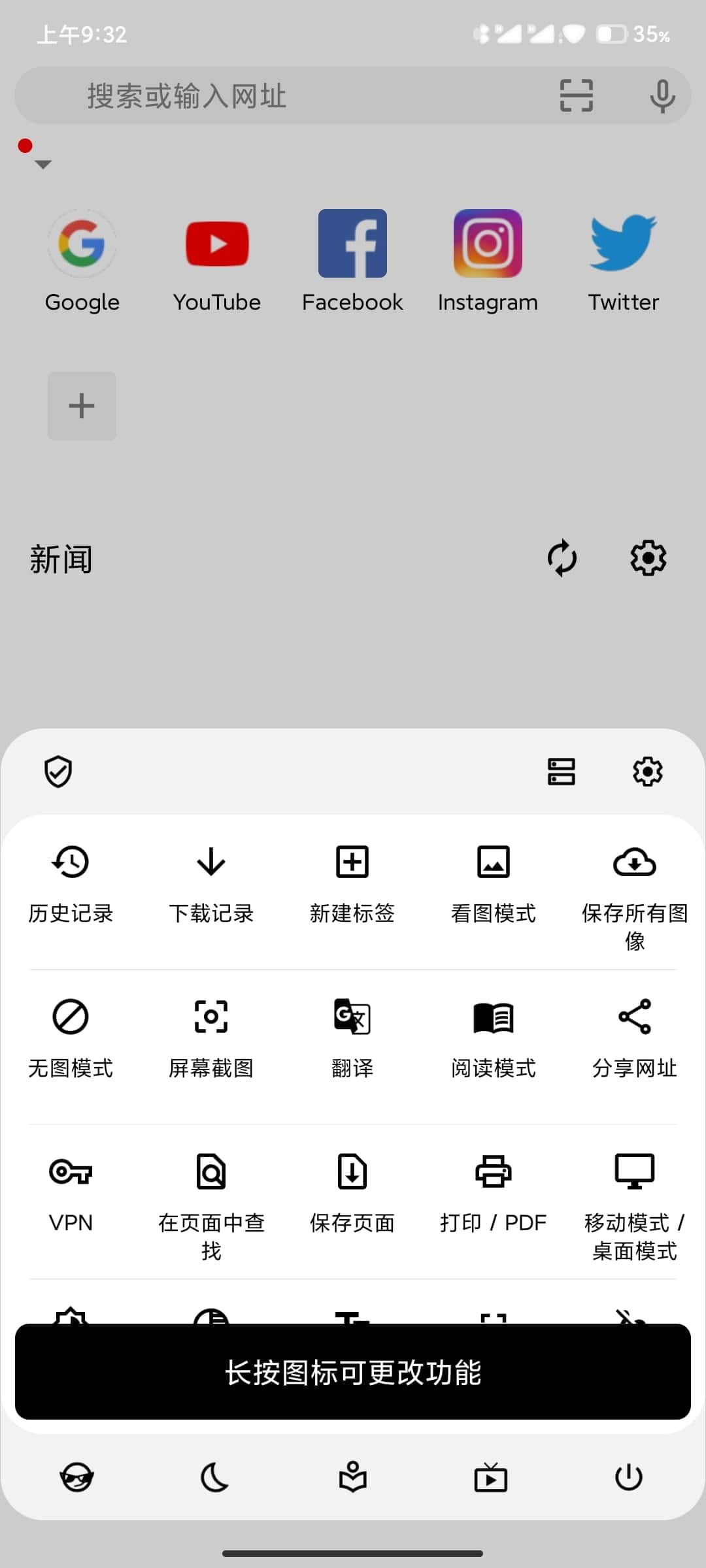点击新闻旁的刷新按钮
The image size is (706, 1568).
(x=561, y=559)
